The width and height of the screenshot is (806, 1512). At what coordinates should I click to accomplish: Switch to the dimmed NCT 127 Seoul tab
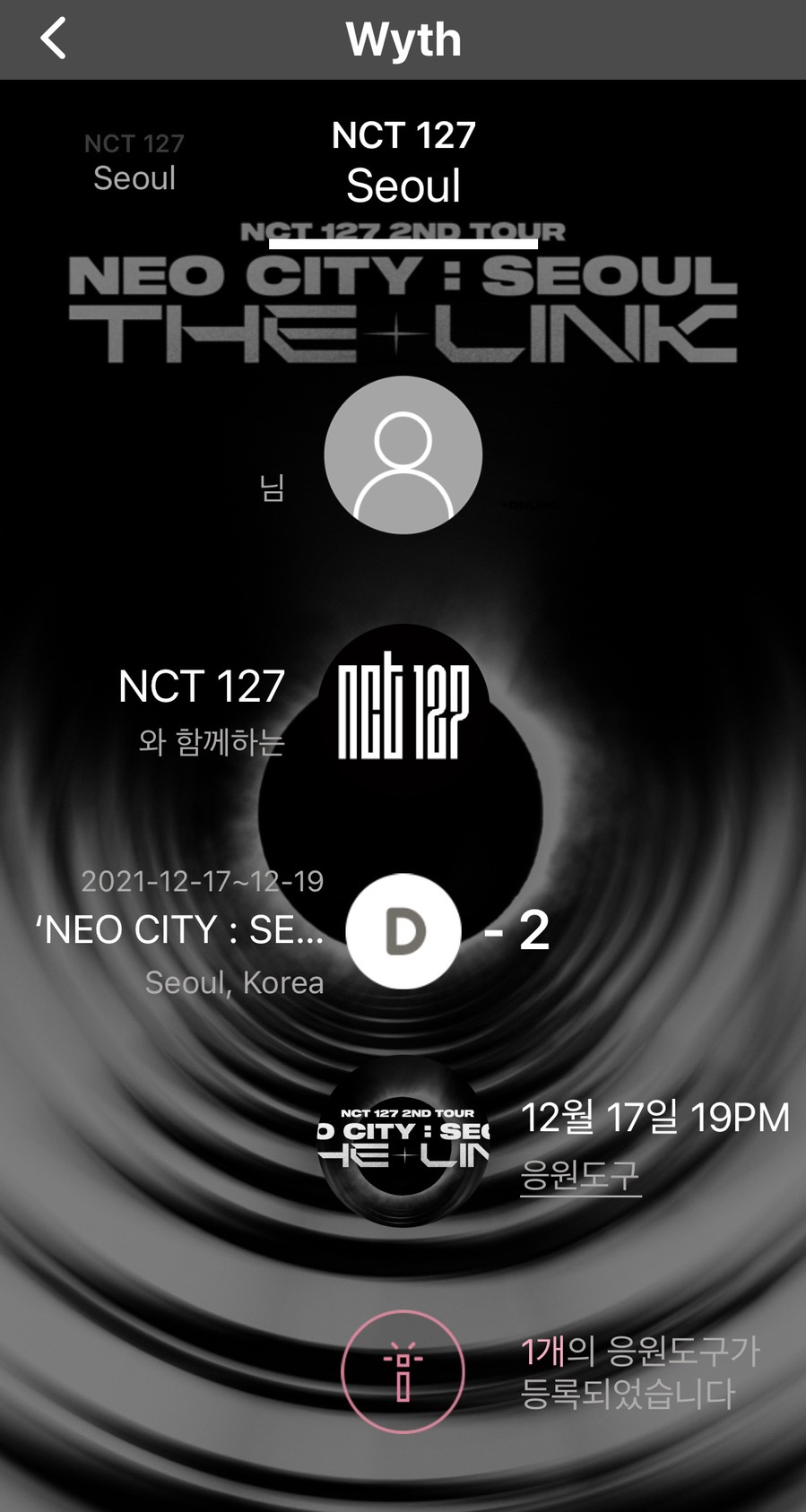(134, 162)
